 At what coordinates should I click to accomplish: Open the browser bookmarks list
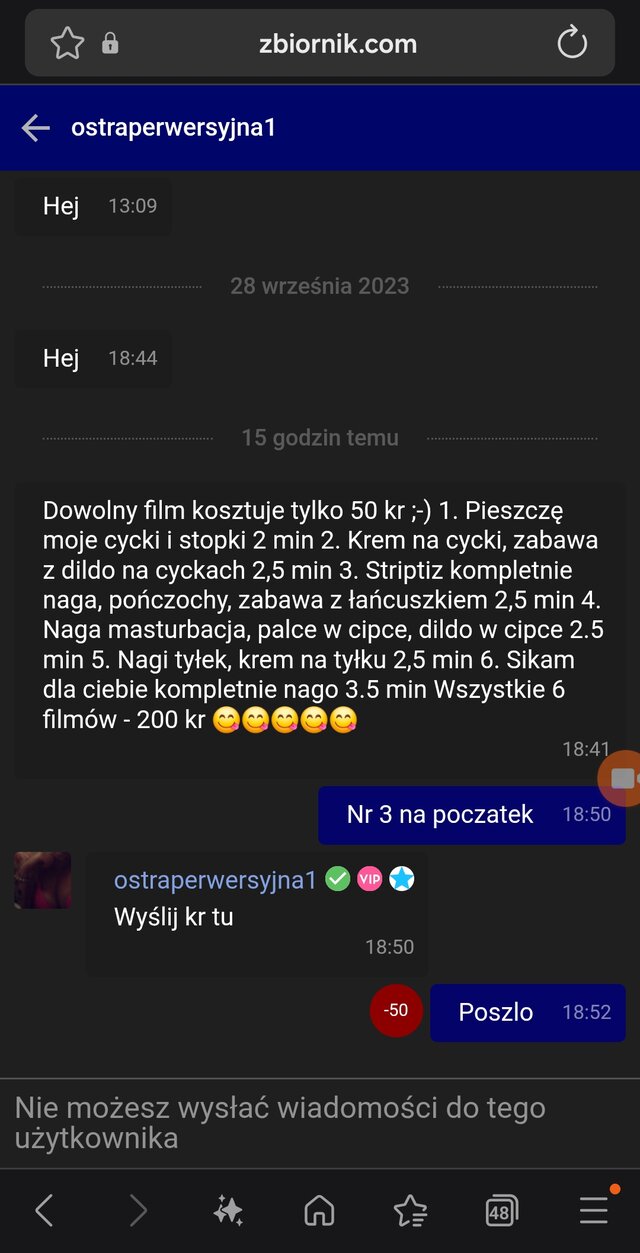410,1211
